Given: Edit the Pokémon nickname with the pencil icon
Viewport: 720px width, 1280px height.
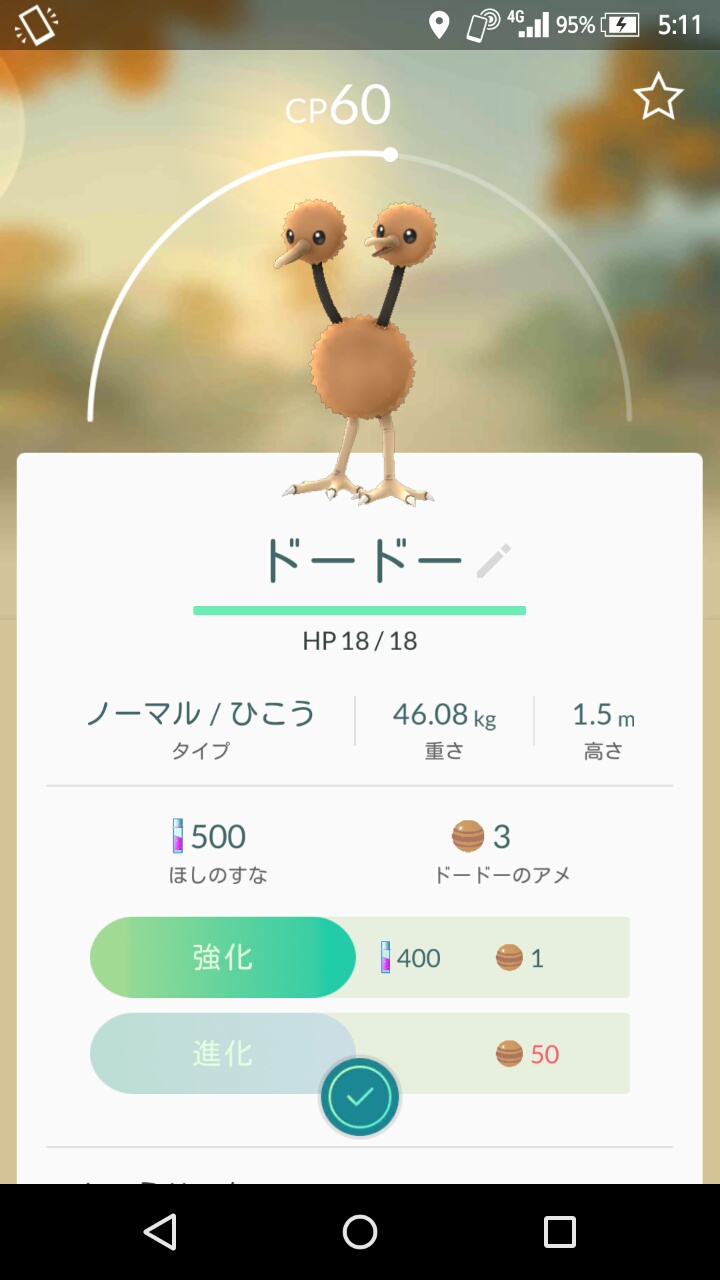Looking at the screenshot, I should [x=494, y=561].
